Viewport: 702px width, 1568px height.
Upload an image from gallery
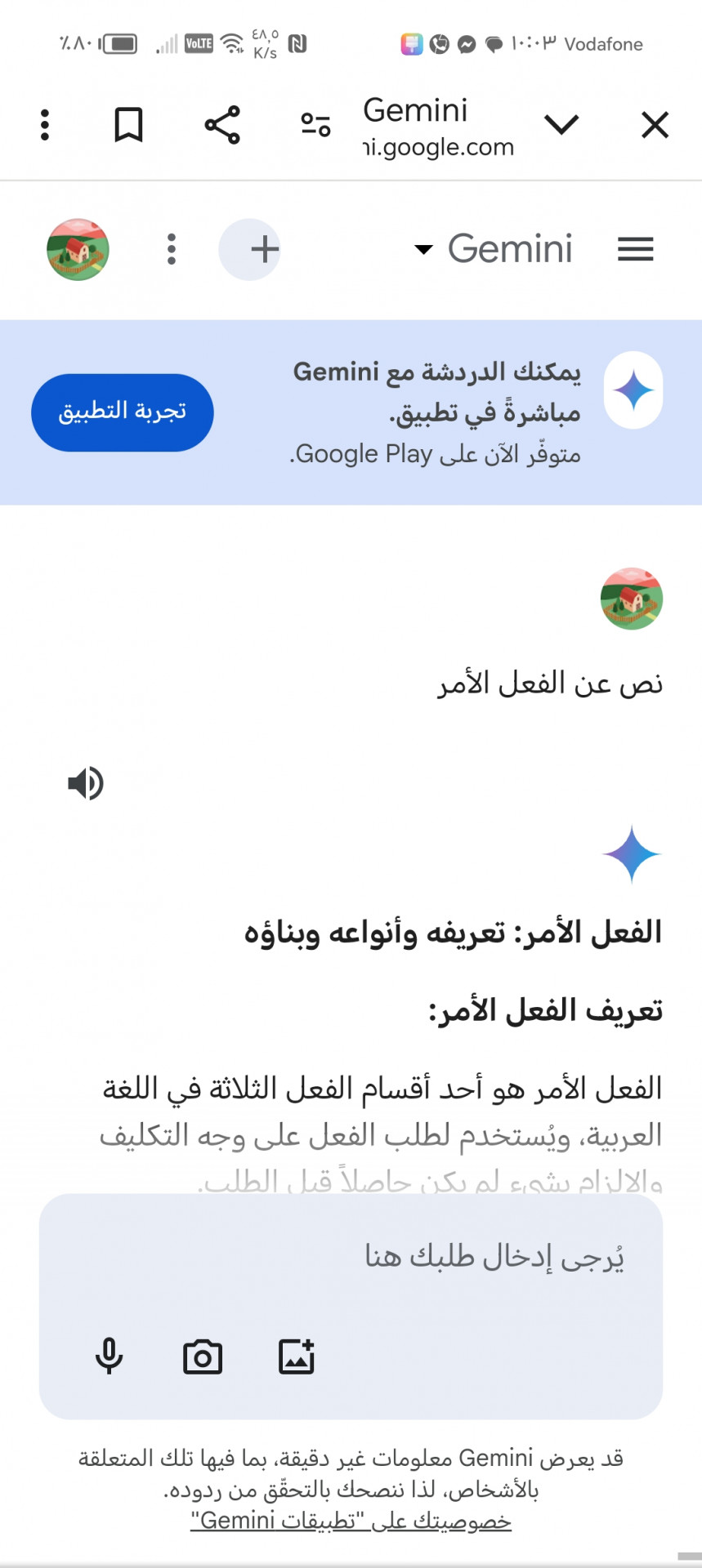coord(297,1357)
